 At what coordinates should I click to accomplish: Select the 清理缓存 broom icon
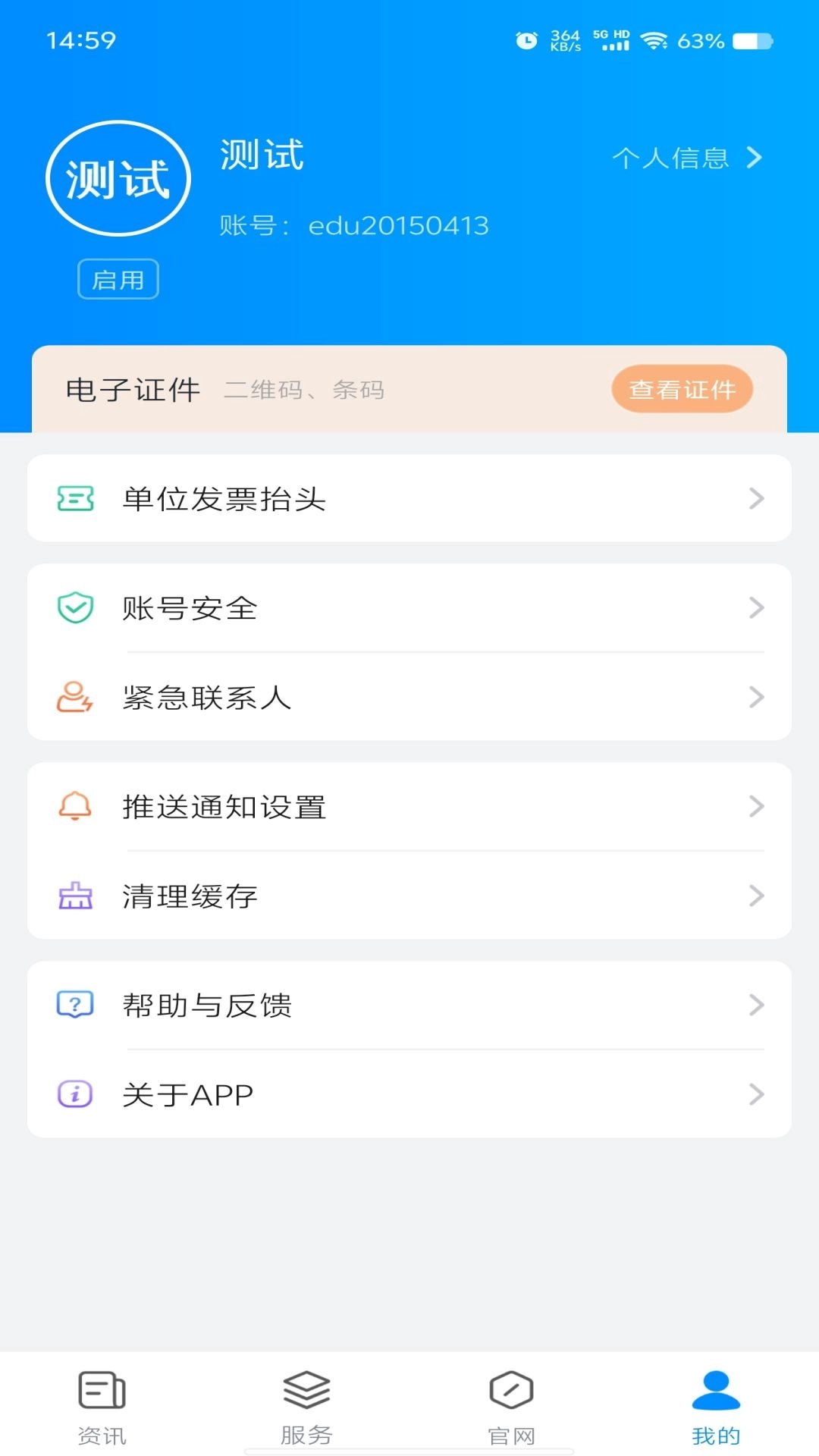click(x=74, y=897)
